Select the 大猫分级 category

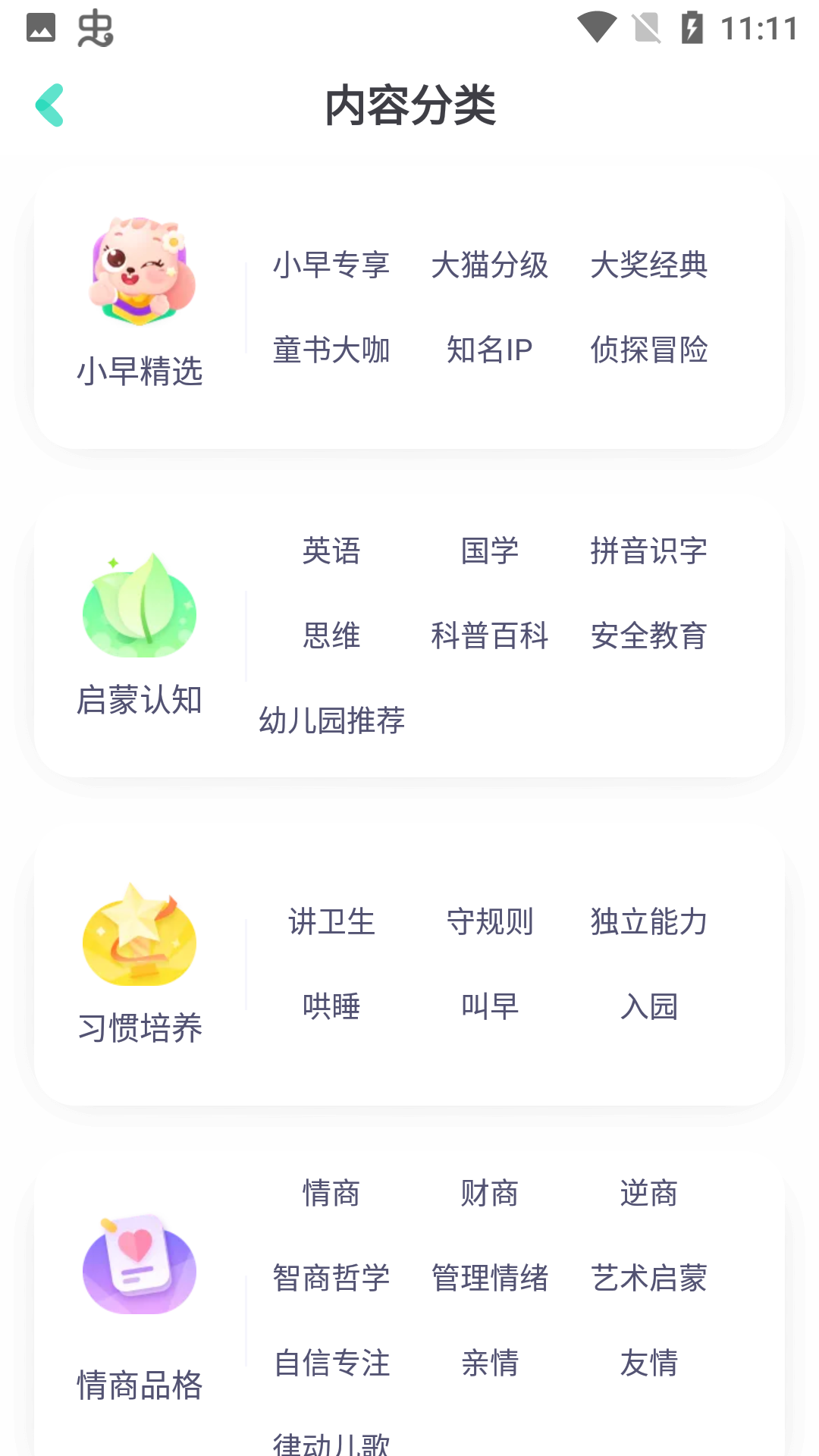(490, 265)
